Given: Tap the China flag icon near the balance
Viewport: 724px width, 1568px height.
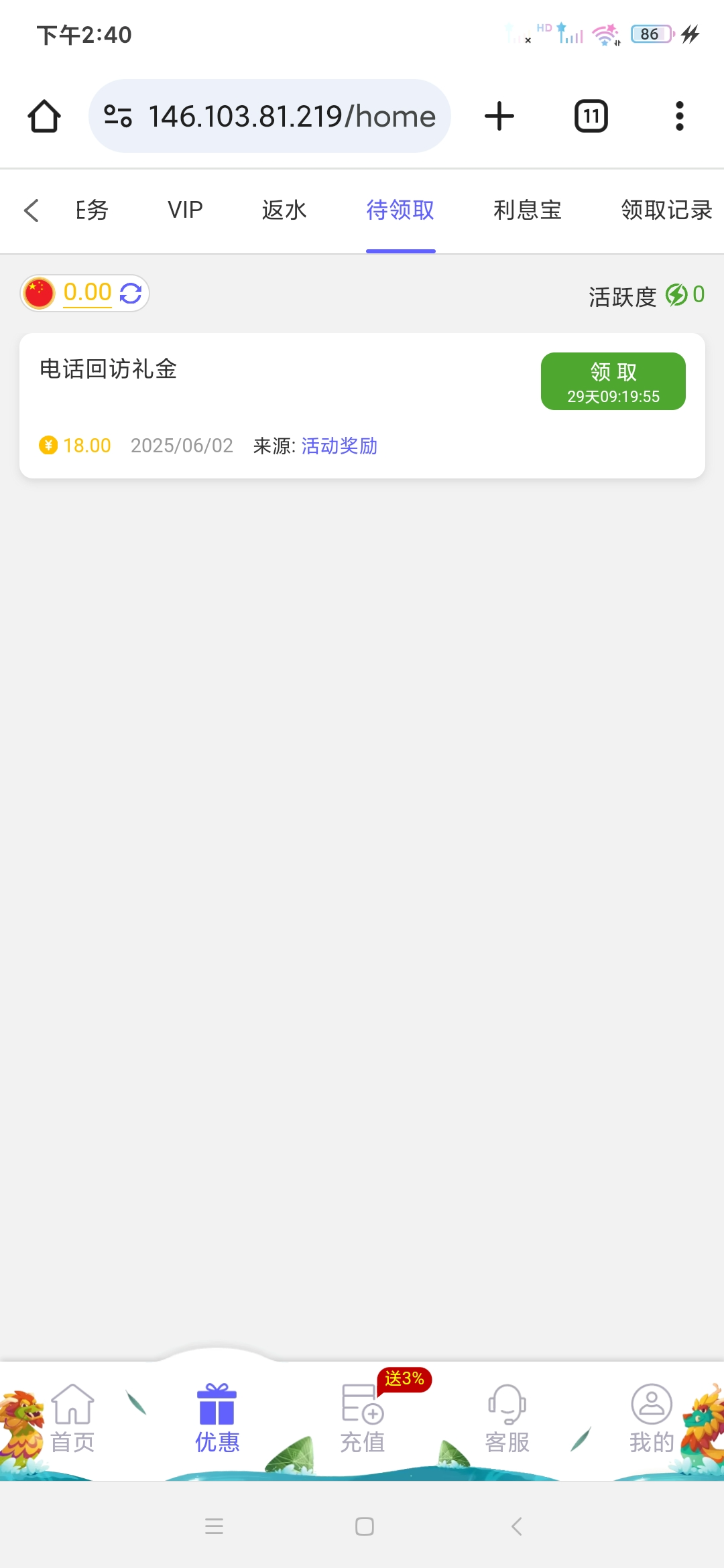Looking at the screenshot, I should click(38, 293).
